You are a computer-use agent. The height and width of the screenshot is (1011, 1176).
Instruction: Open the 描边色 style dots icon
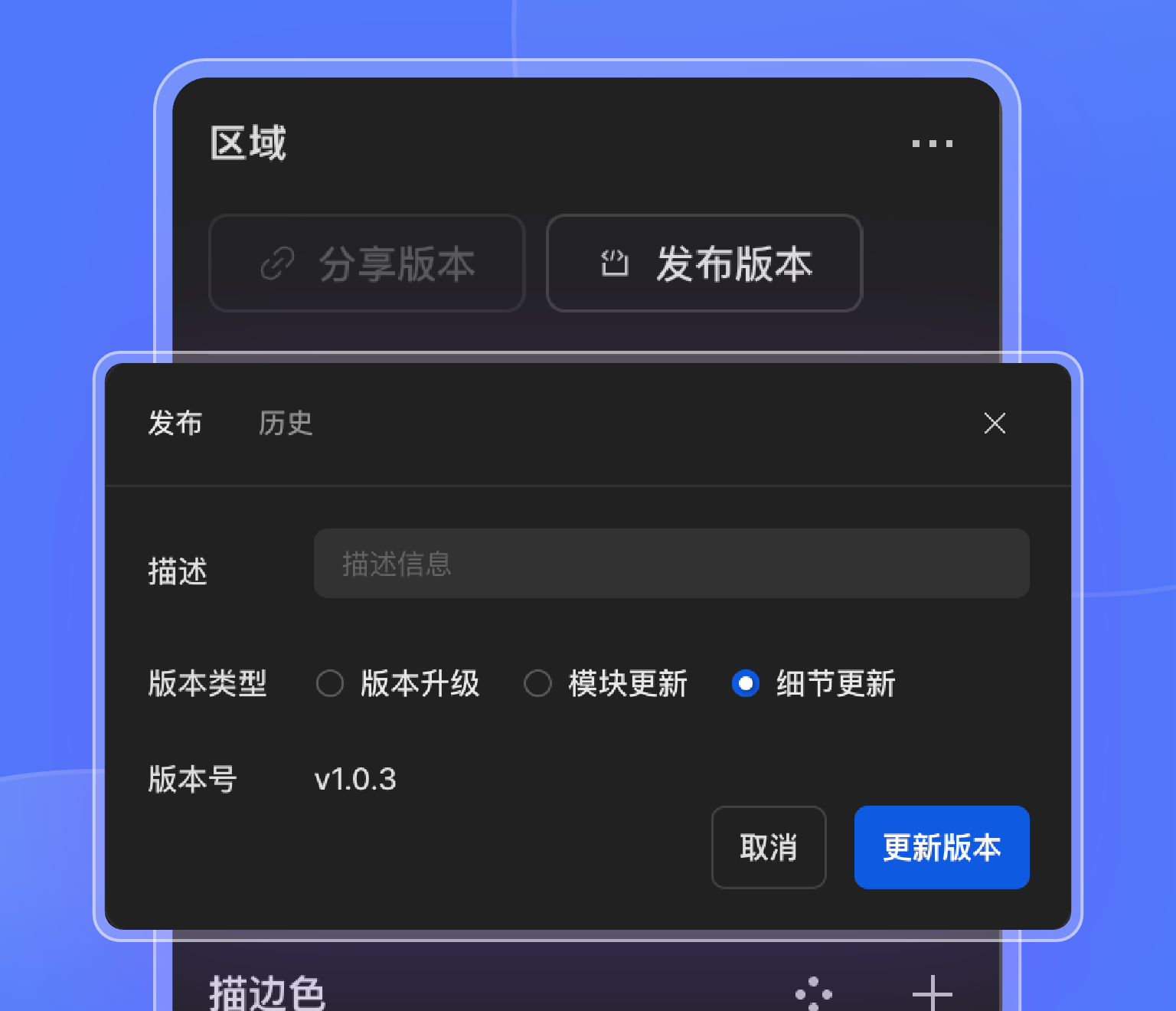(x=813, y=994)
